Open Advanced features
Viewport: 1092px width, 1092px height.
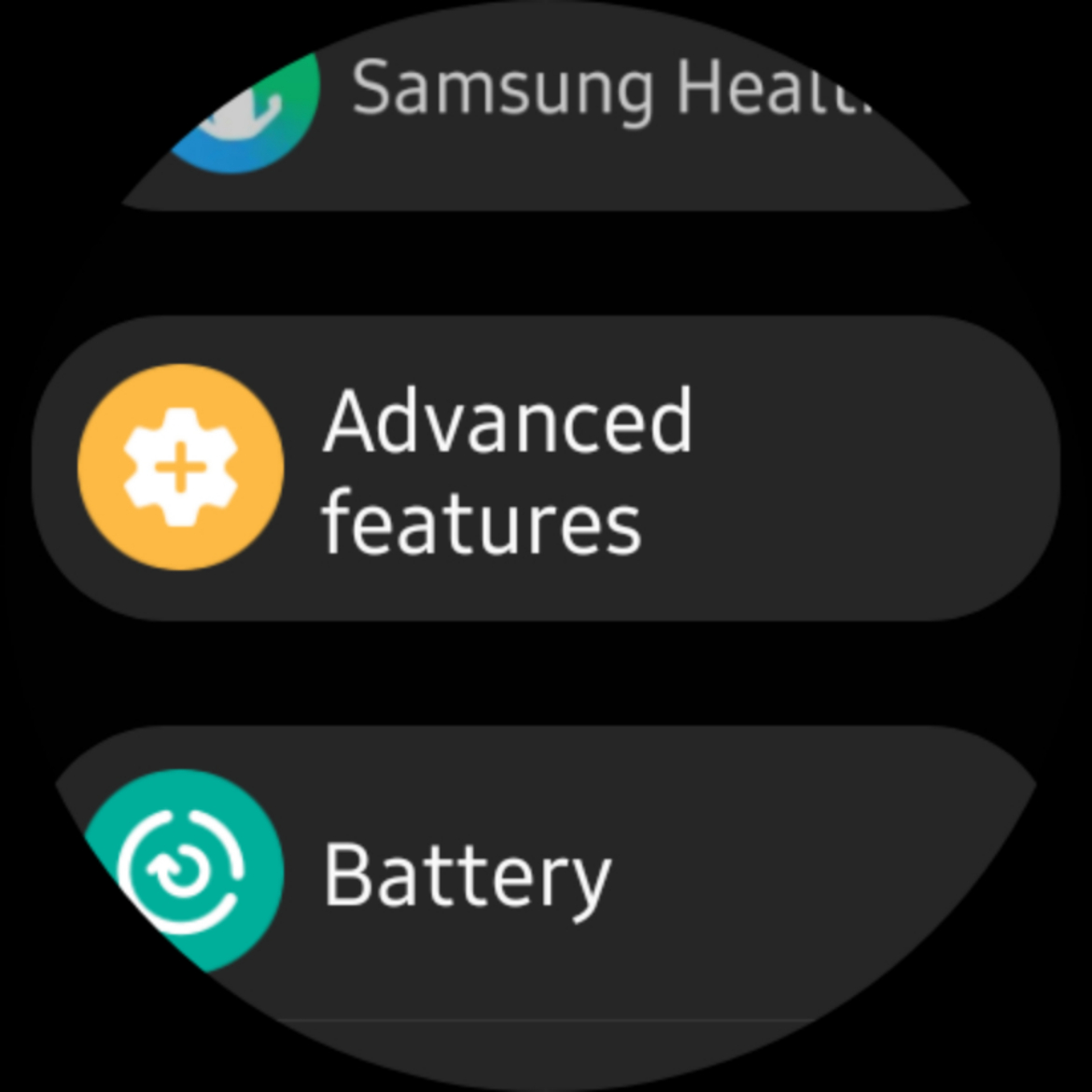pos(546,469)
